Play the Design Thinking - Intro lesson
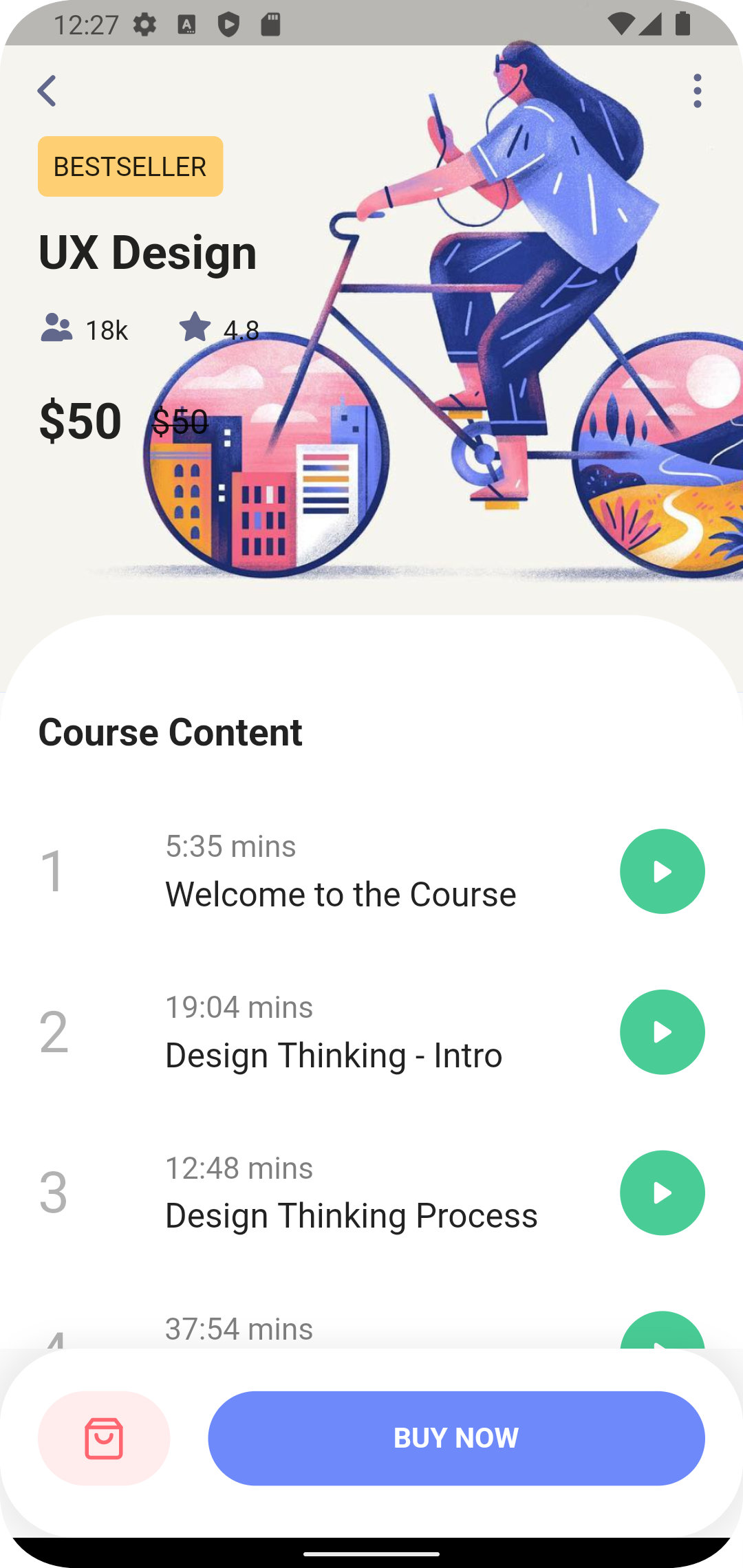Viewport: 743px width, 1568px height. [661, 1032]
